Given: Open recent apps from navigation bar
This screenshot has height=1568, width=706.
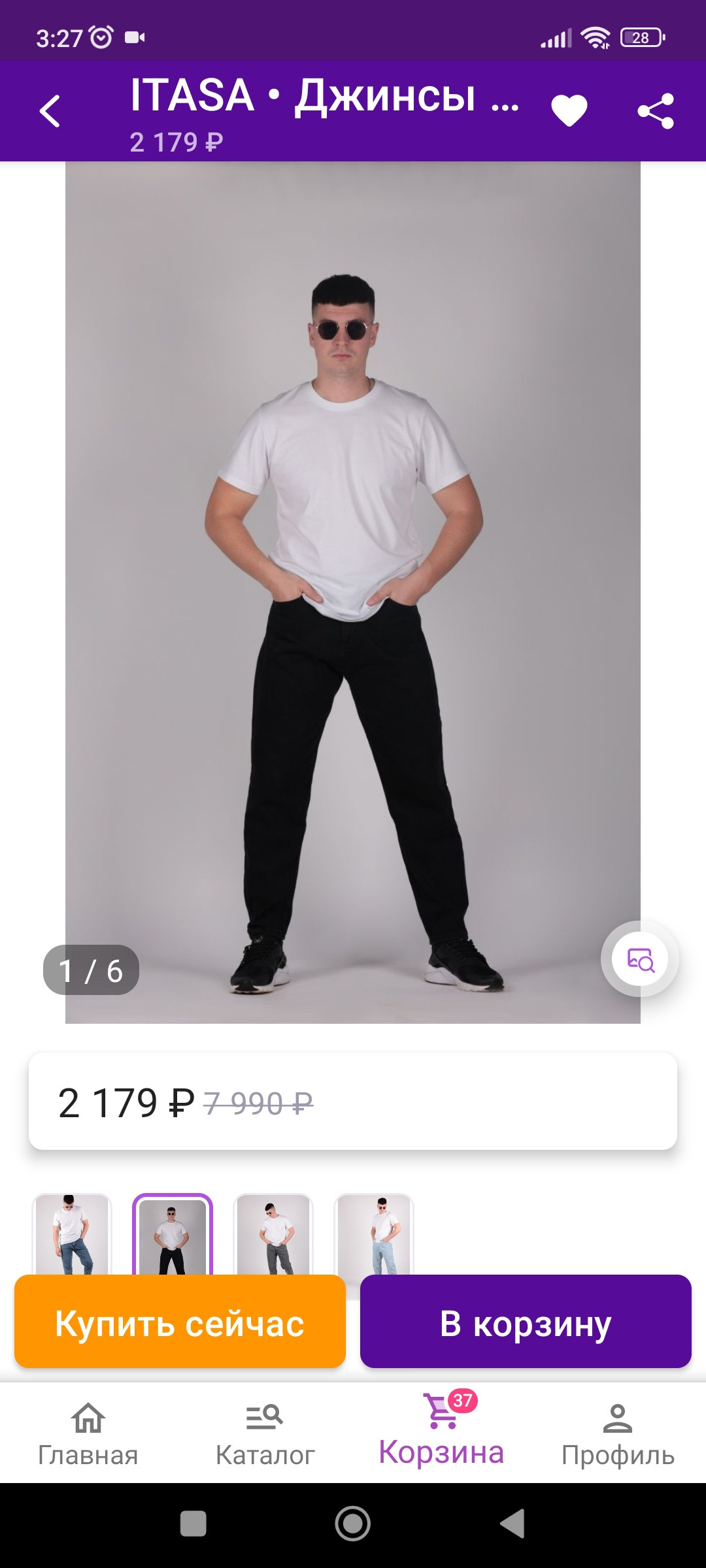Looking at the screenshot, I should [193, 1524].
